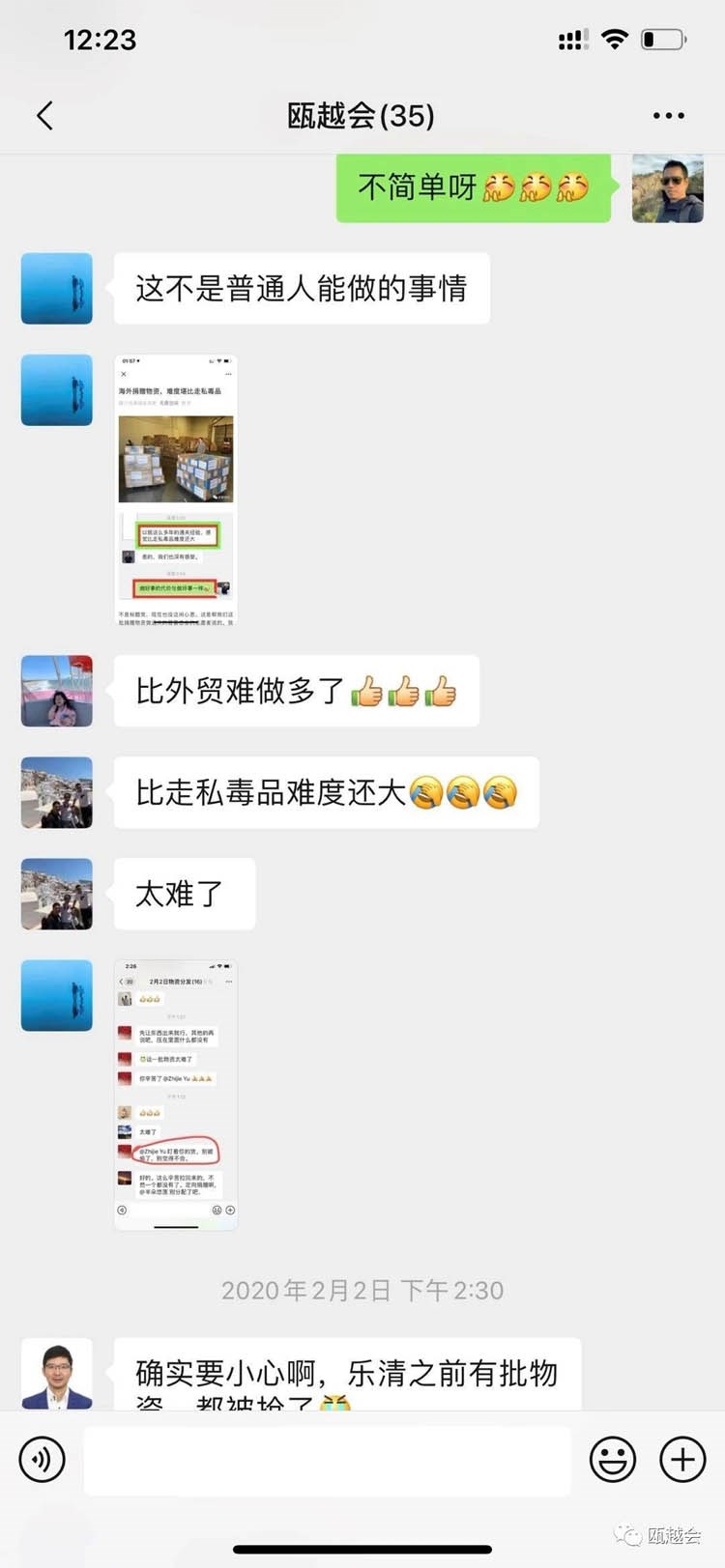Open the avatar beside 比外贸难做多了
Screen dimensions: 725x1568
pyautogui.click(x=57, y=691)
